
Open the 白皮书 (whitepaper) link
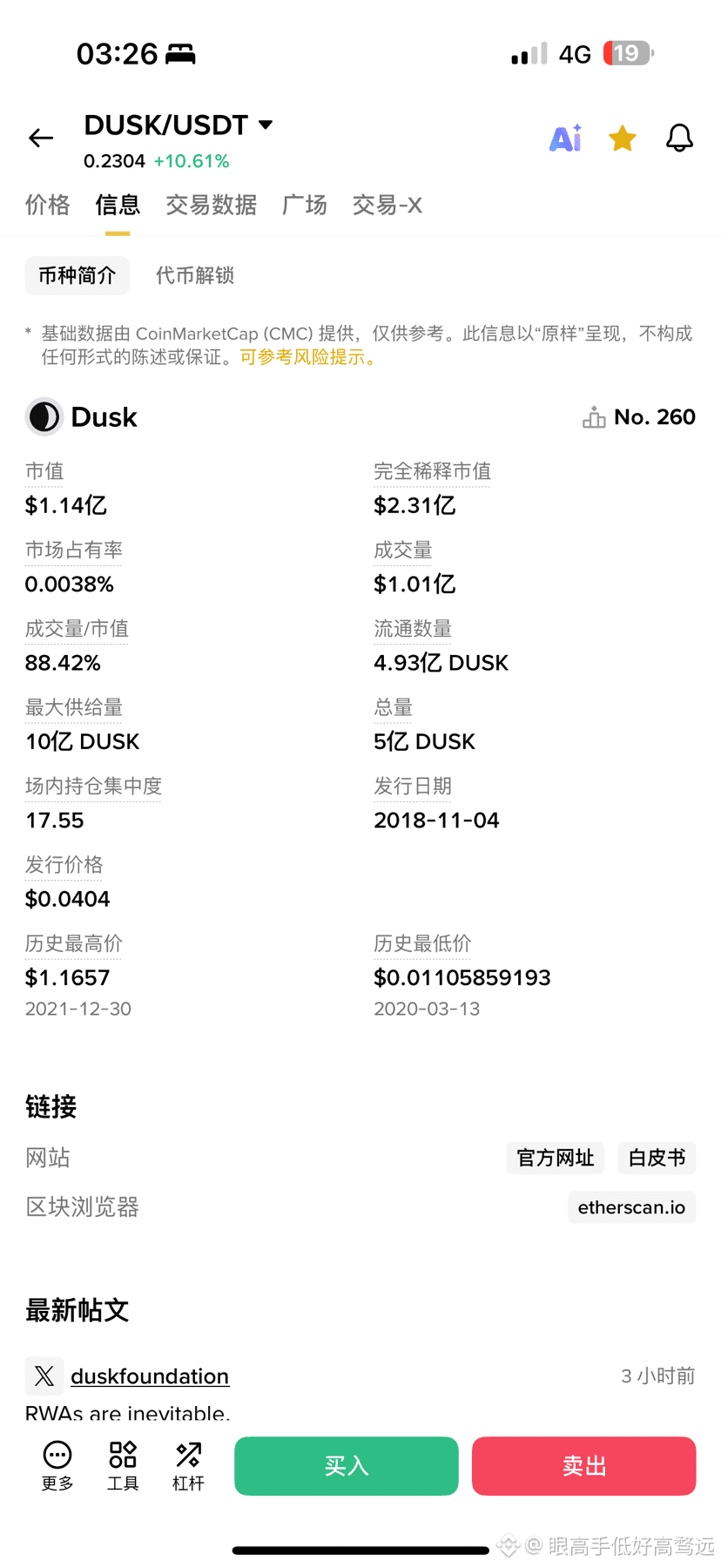pyautogui.click(x=657, y=1158)
